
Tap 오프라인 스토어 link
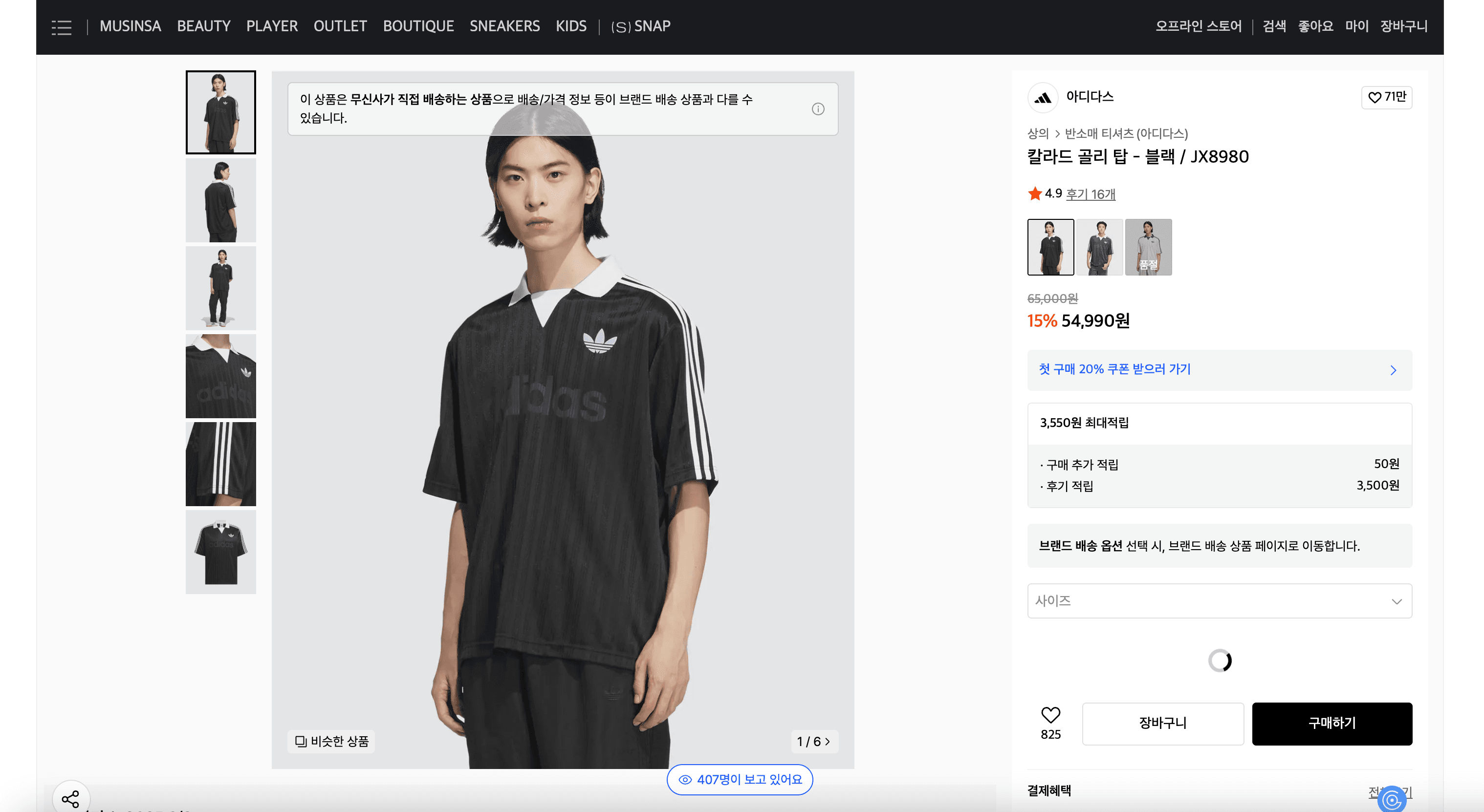pos(1198,26)
